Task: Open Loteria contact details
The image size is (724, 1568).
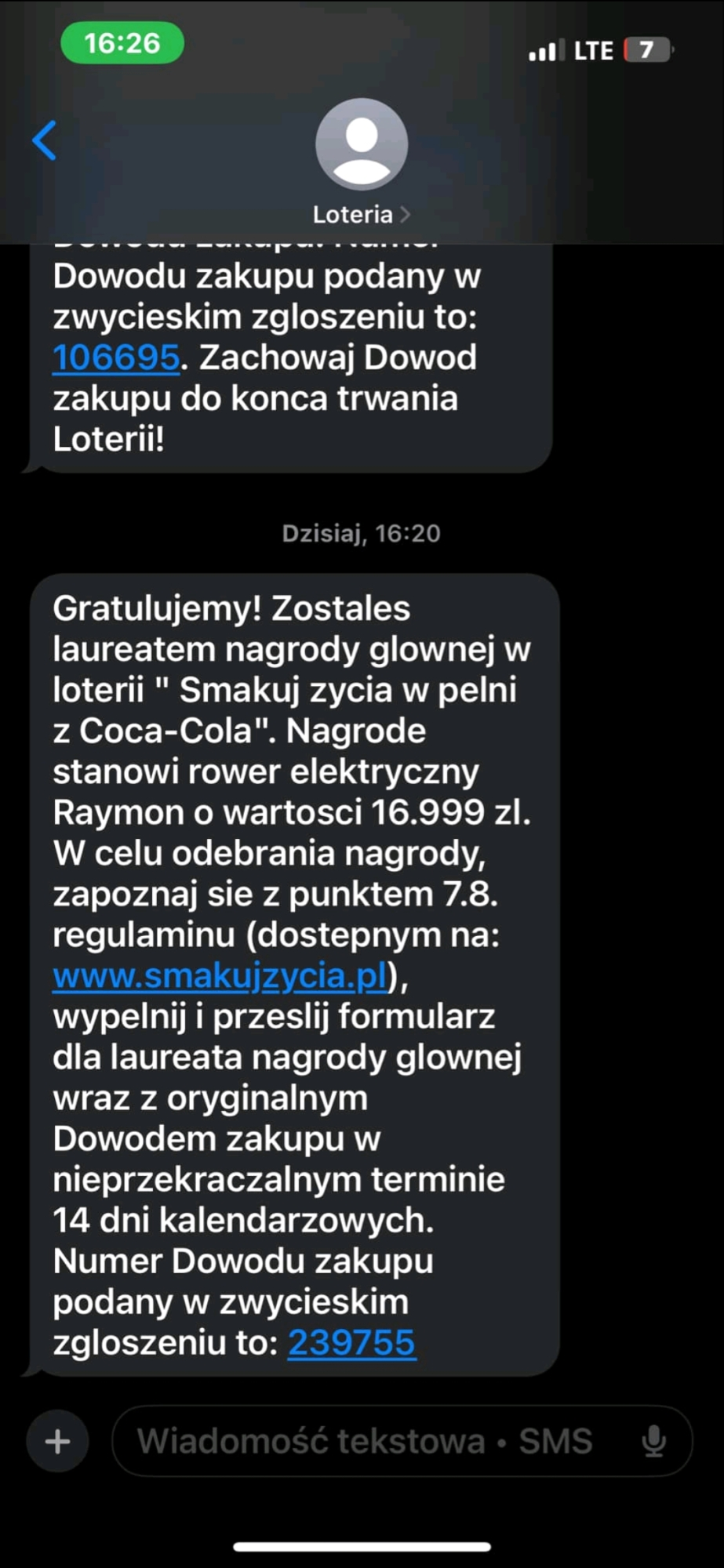Action: 361,213
